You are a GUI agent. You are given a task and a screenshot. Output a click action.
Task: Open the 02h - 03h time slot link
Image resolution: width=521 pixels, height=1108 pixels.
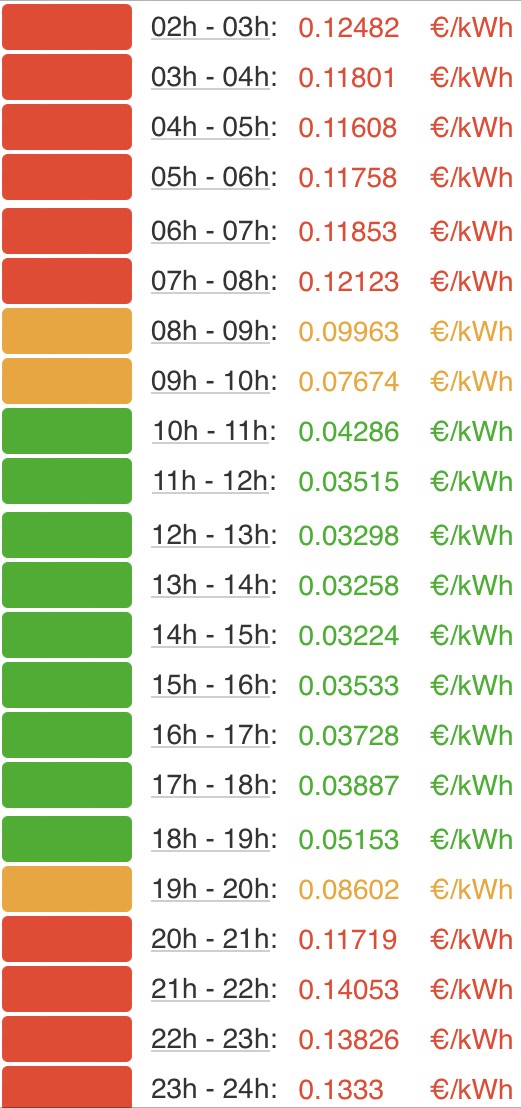(211, 28)
